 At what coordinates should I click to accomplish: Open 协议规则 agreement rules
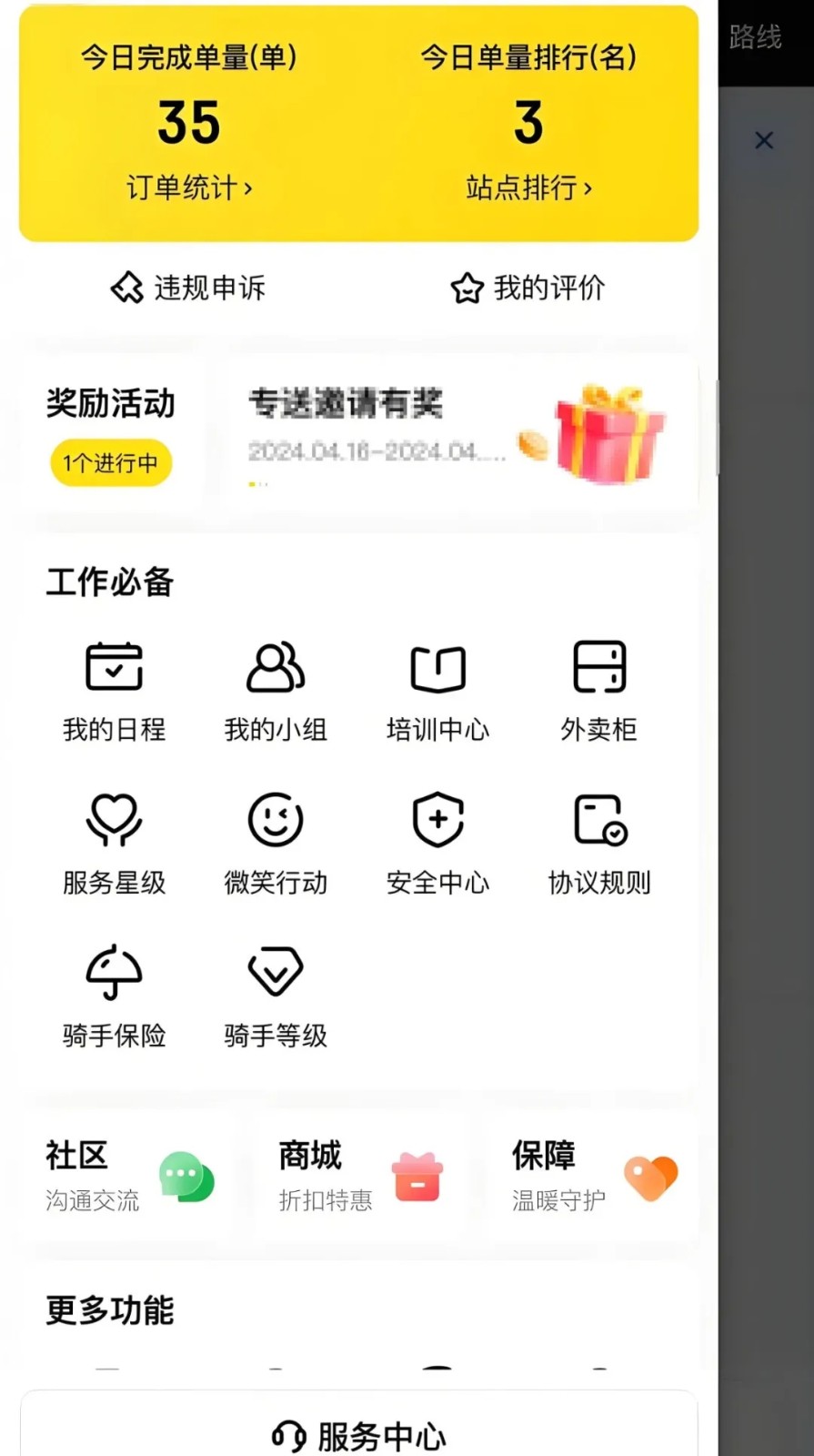(598, 843)
